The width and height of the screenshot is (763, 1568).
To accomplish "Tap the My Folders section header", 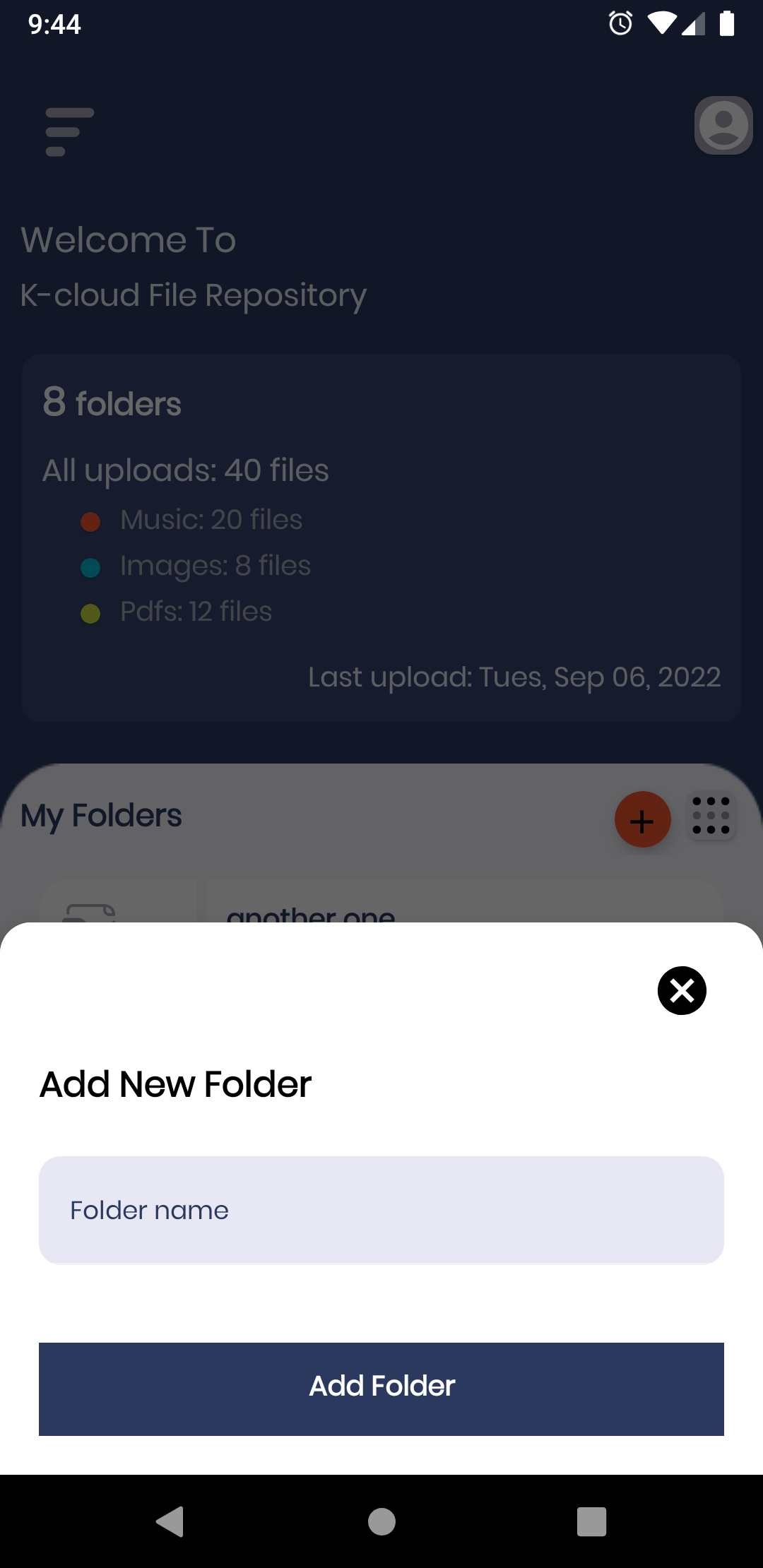I will tap(101, 816).
